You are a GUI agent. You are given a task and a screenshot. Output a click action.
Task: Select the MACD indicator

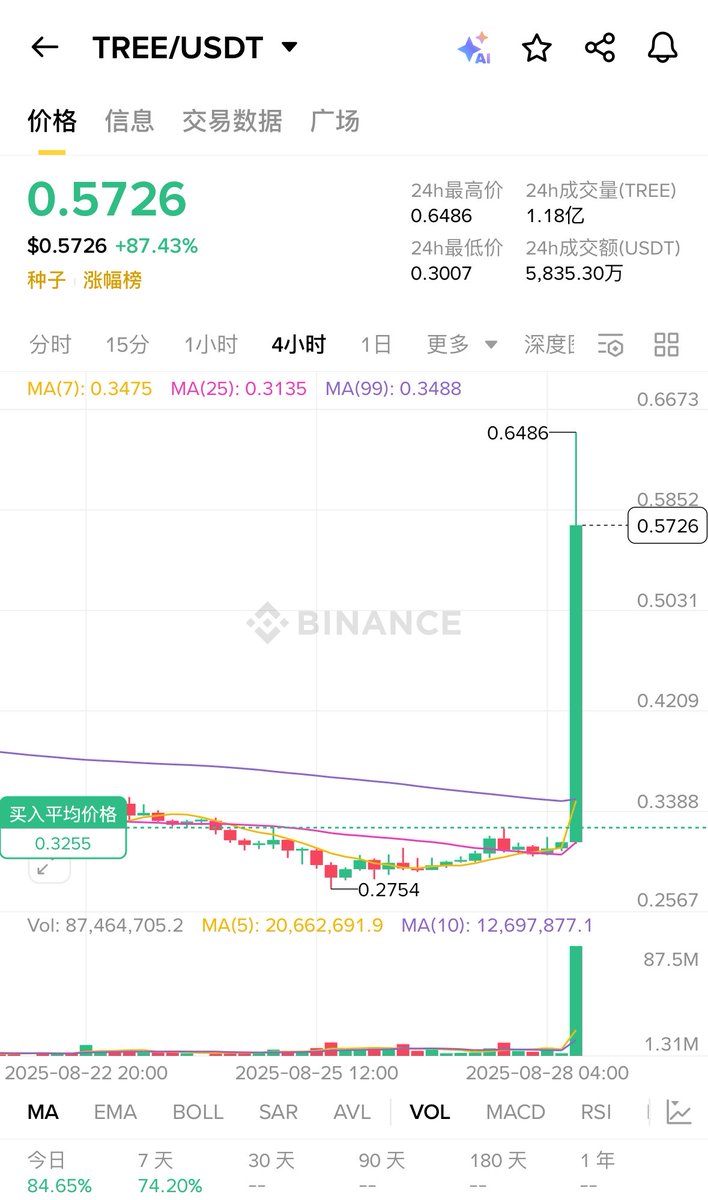pos(516,1112)
